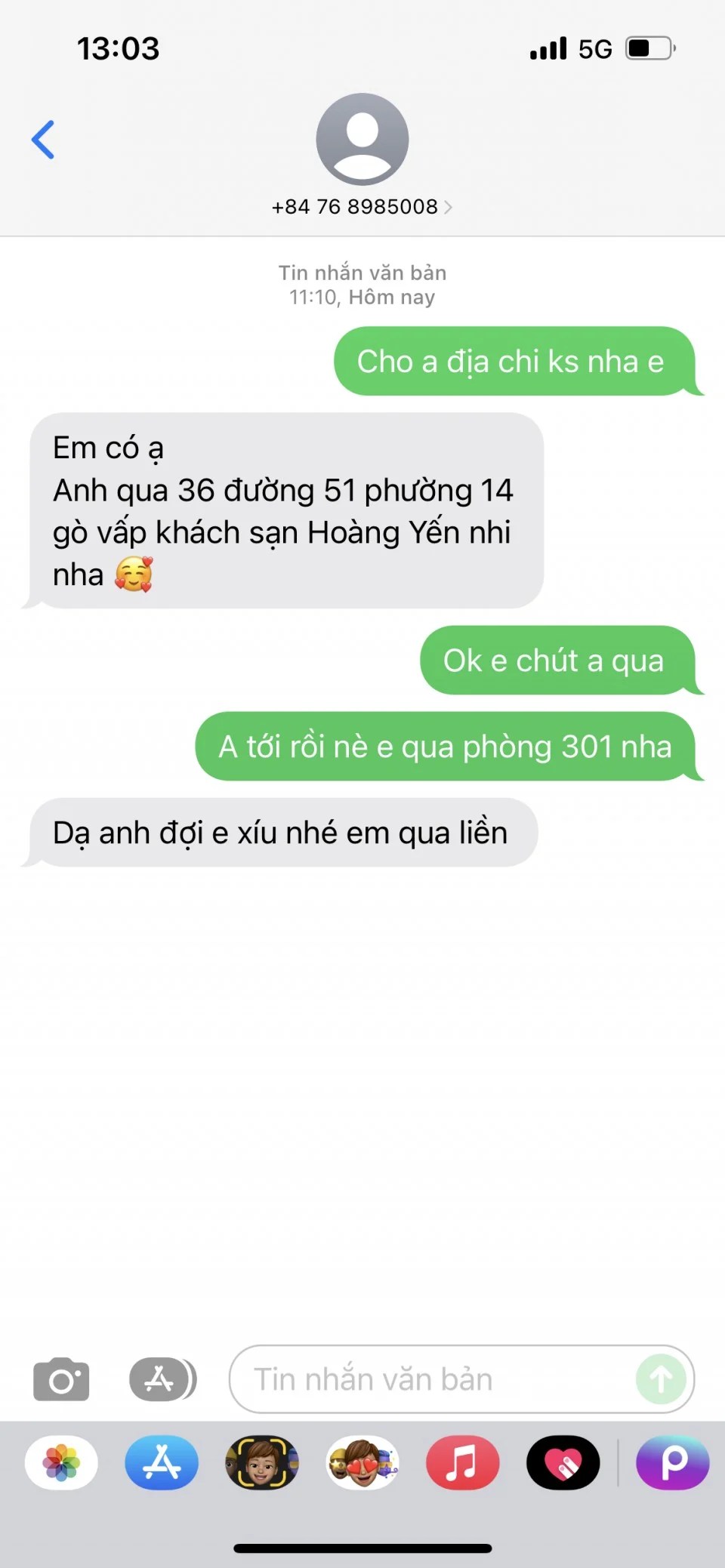Open the Photos app in the app strip

point(61,1462)
